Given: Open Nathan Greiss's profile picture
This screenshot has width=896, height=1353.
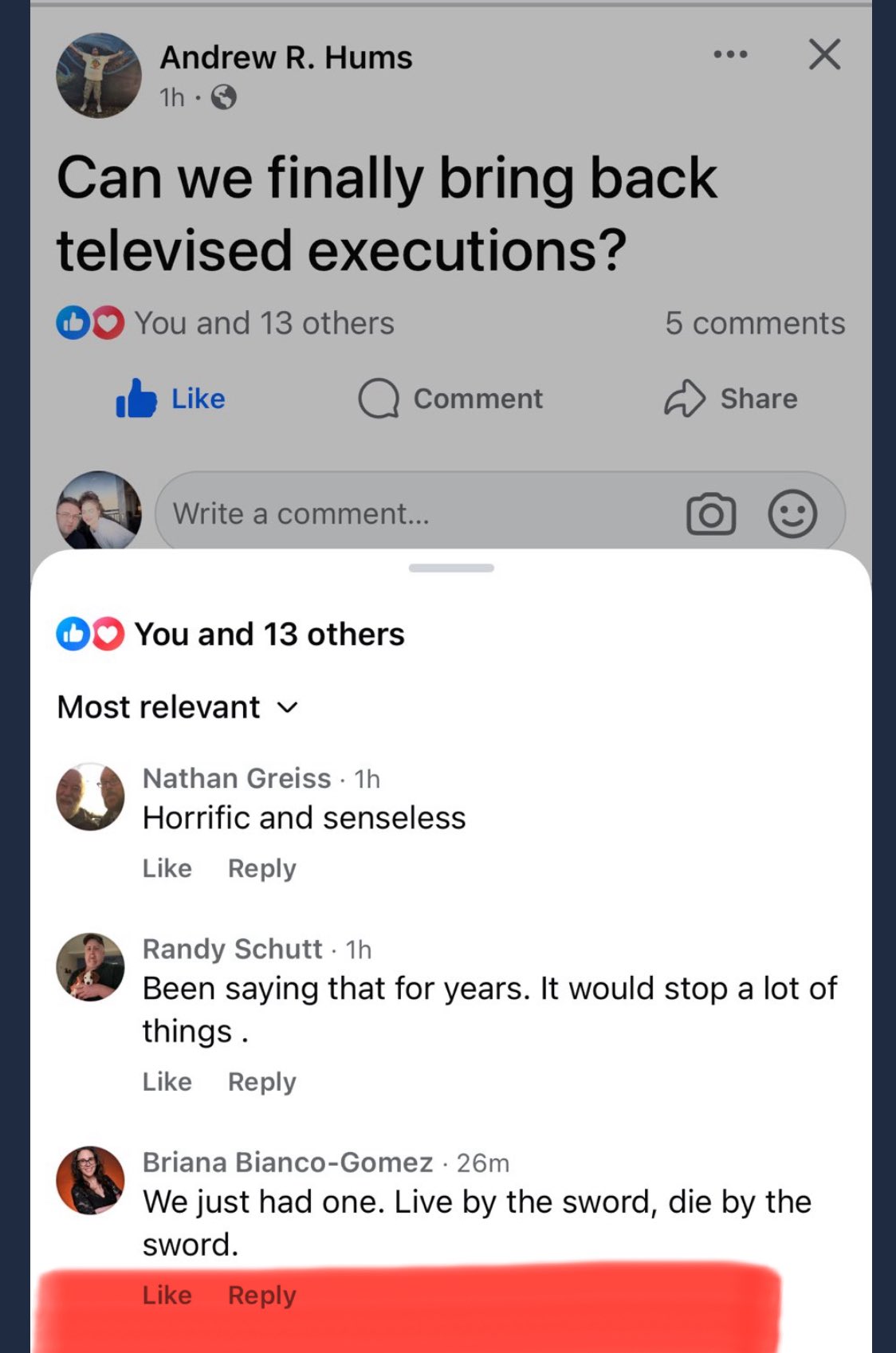Looking at the screenshot, I should [x=90, y=796].
